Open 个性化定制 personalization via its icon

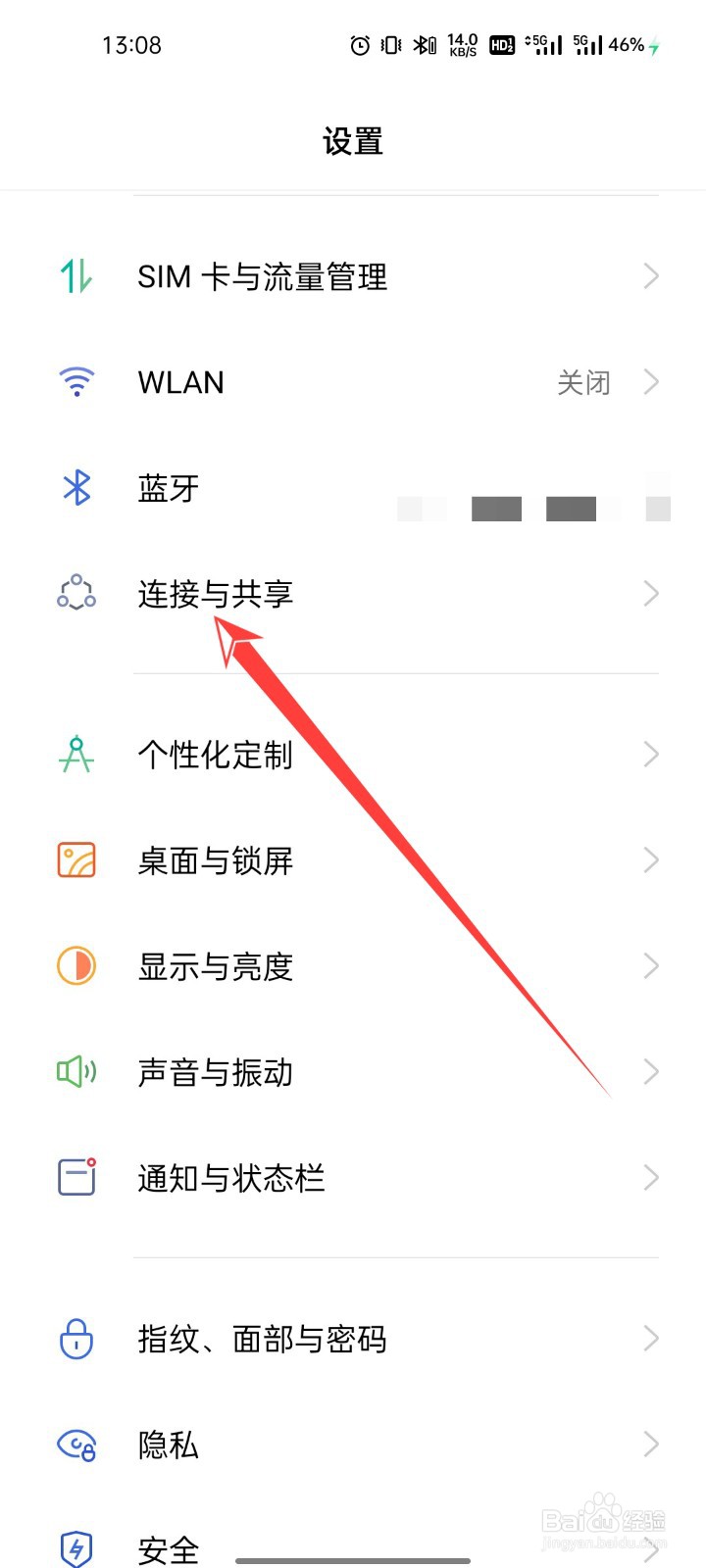pyautogui.click(x=76, y=755)
